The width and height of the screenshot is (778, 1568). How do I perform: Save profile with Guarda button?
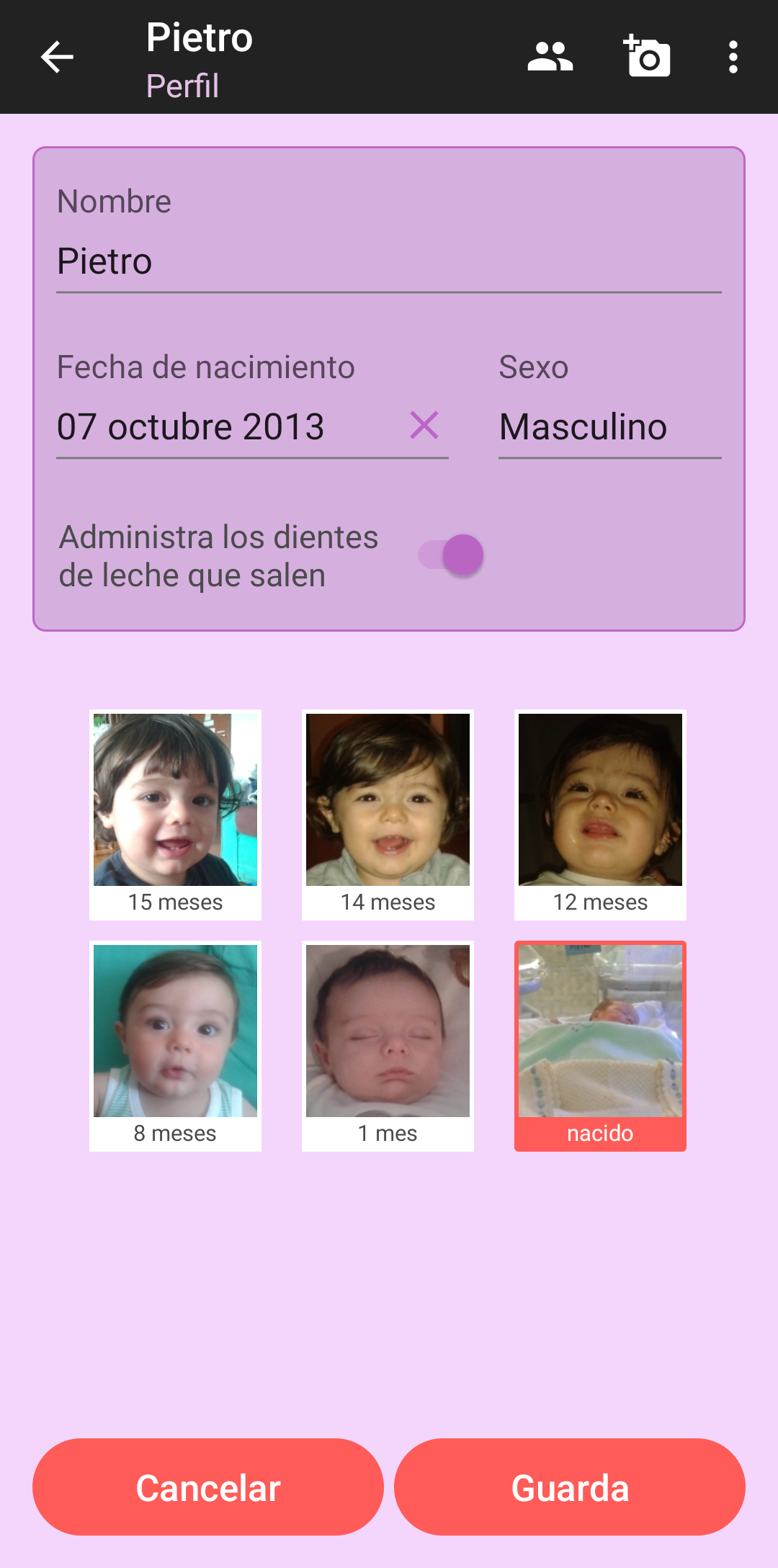pos(570,1487)
